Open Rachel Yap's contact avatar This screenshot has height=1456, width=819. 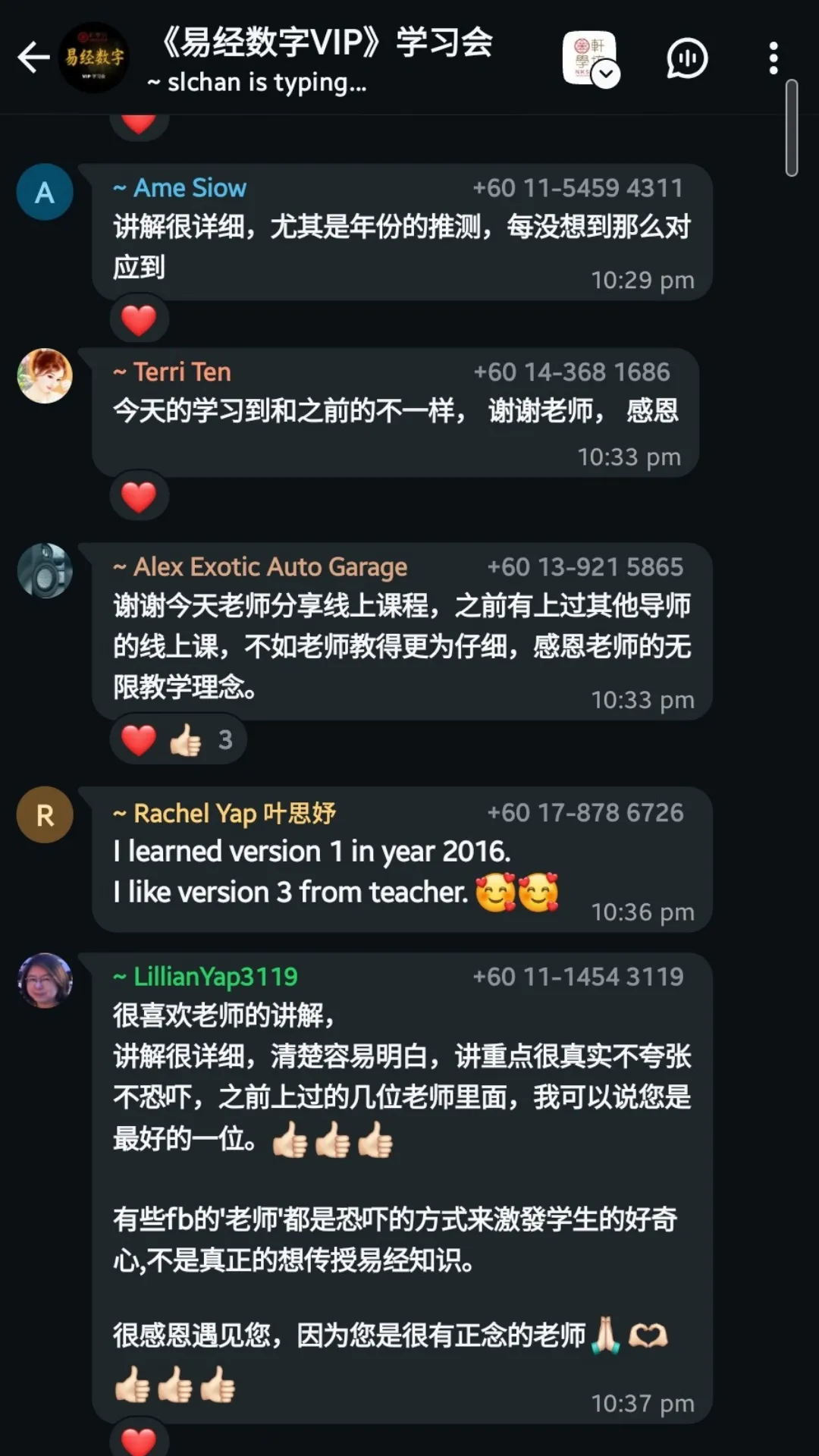[45, 815]
